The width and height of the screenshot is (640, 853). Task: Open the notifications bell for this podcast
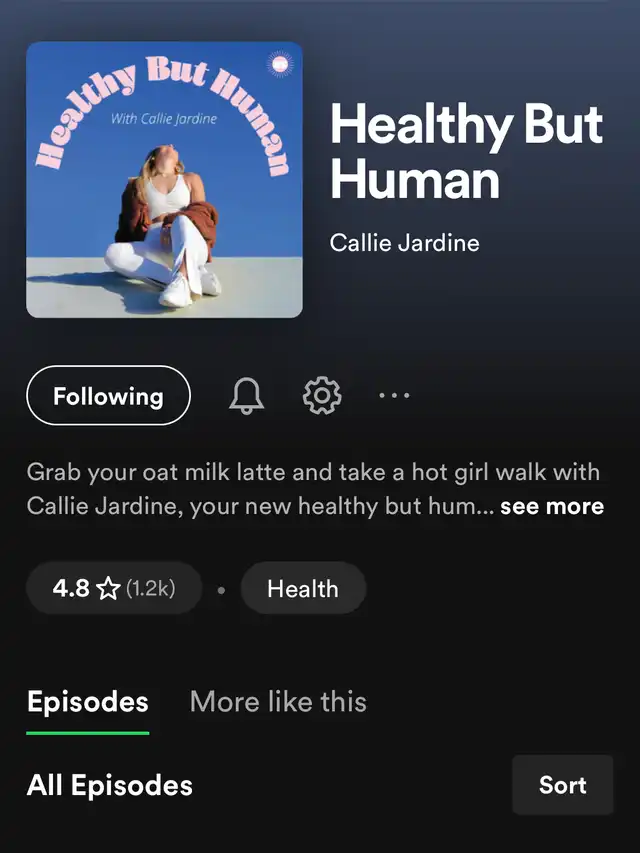pos(246,396)
